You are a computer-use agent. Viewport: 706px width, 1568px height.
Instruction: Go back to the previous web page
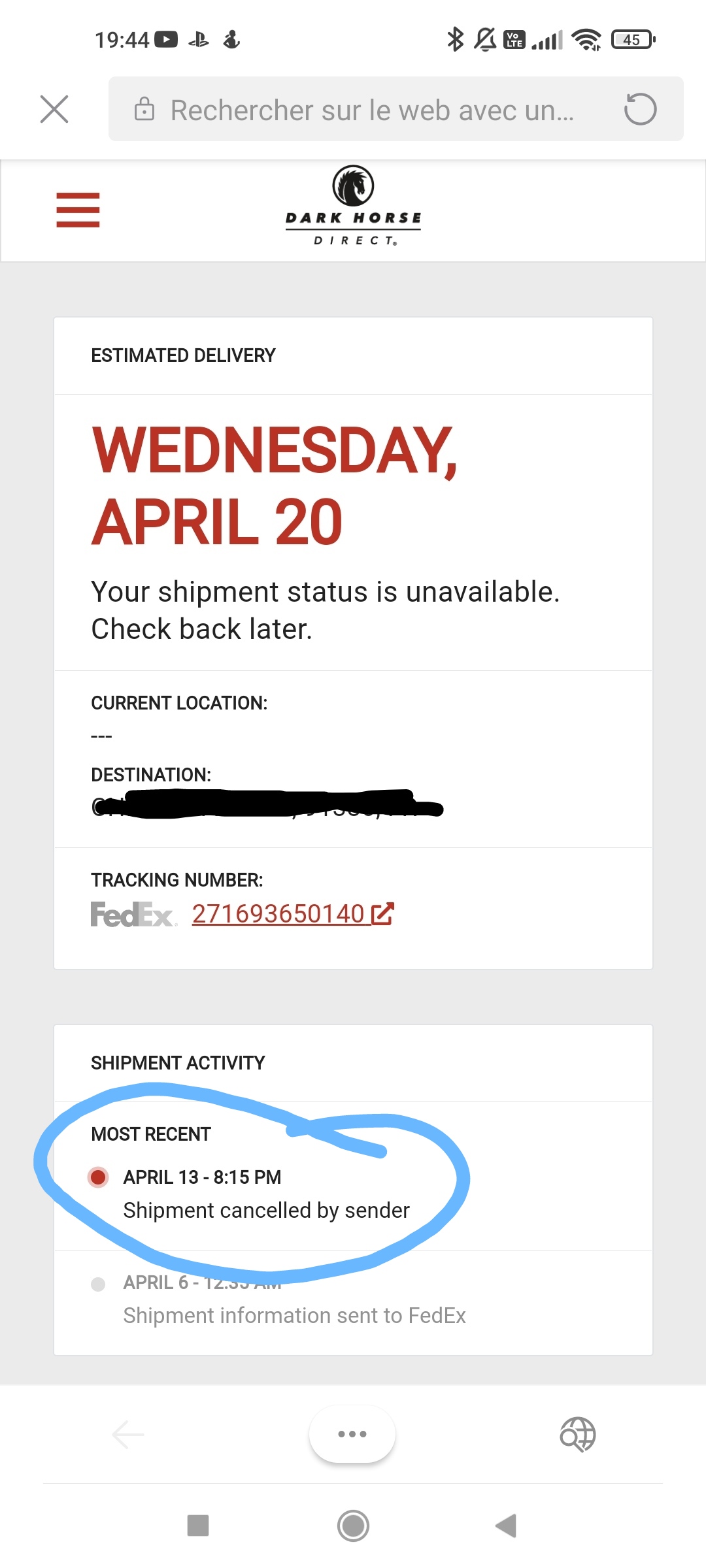(128, 1434)
